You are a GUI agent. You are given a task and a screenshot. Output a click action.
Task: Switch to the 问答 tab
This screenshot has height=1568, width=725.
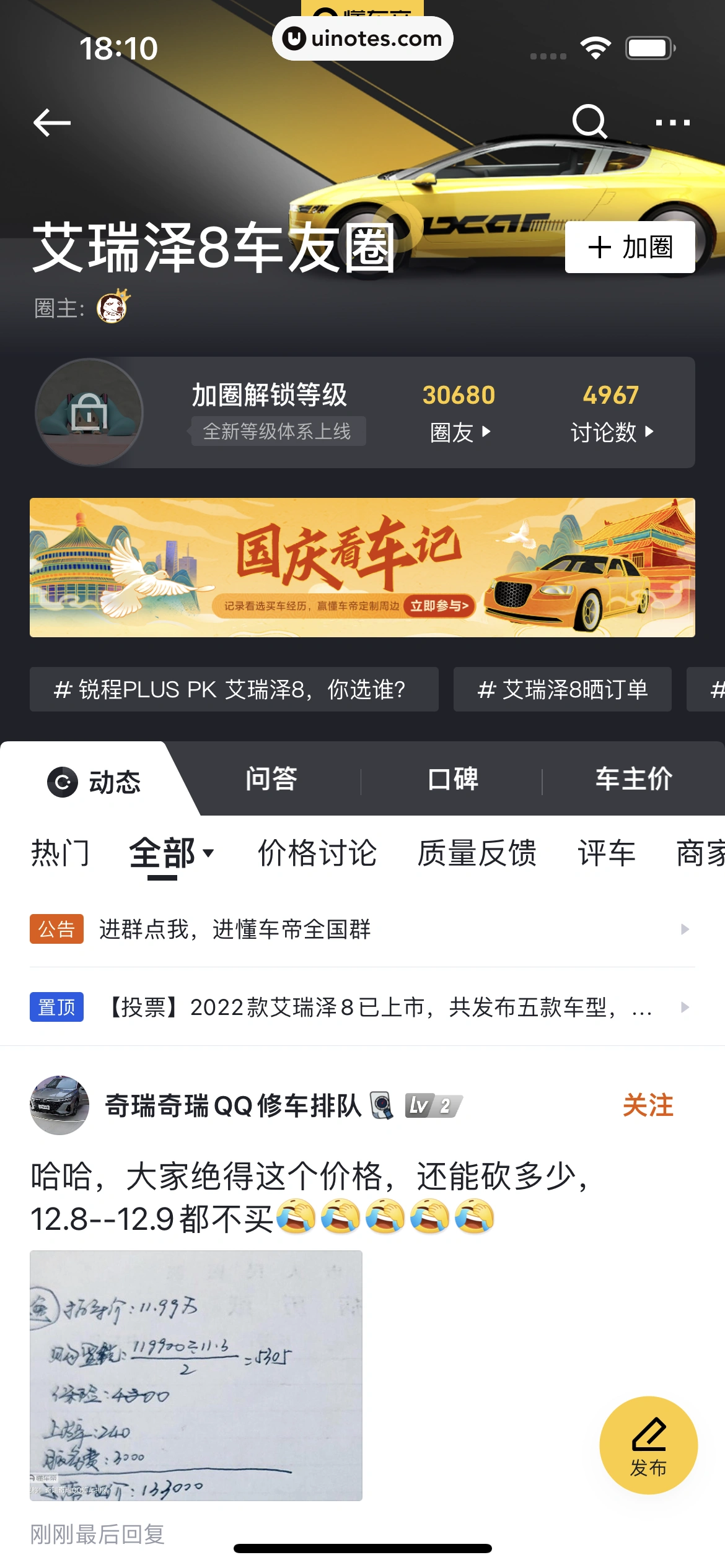click(x=271, y=779)
